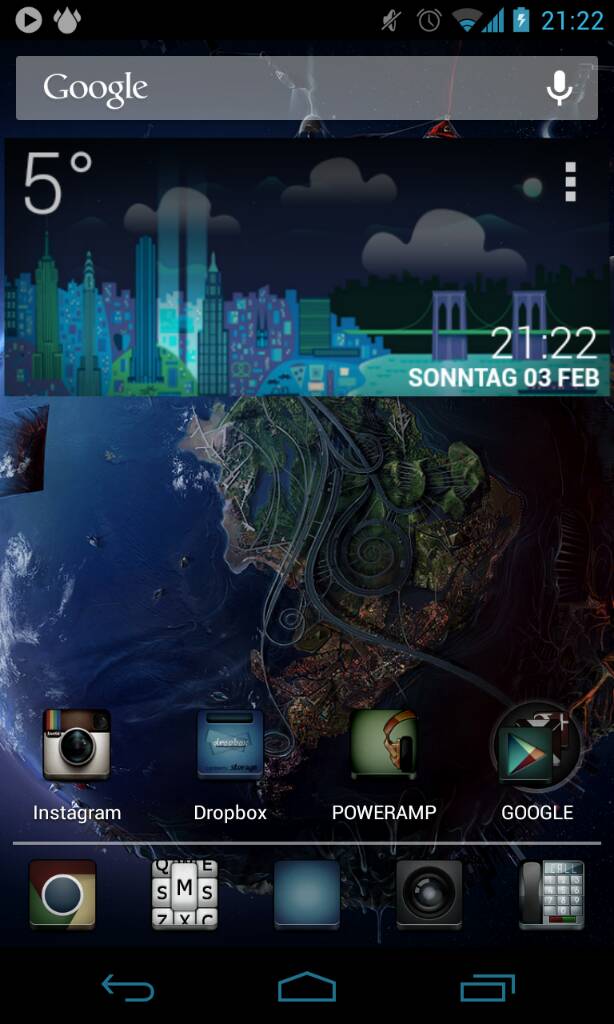
Task: Launch the Chrome browser from the dock
Action: point(62,893)
